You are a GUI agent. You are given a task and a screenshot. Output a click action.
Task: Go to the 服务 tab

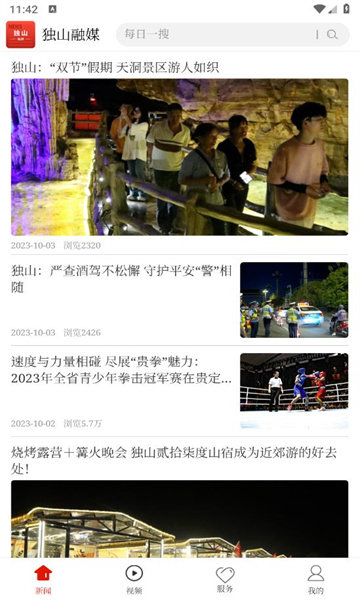(225, 580)
